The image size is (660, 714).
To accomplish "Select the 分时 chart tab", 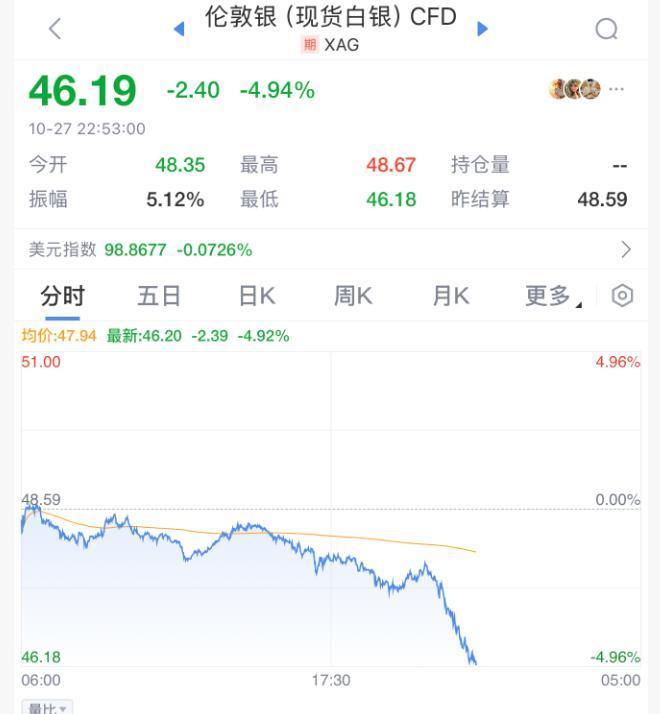I will (62, 296).
